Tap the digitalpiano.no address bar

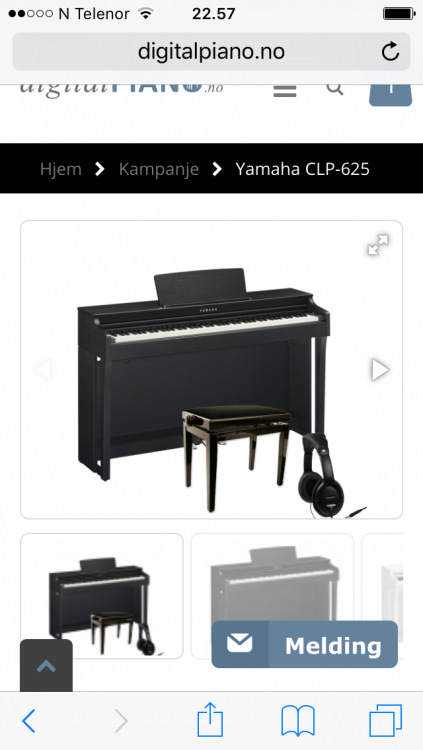click(211, 52)
